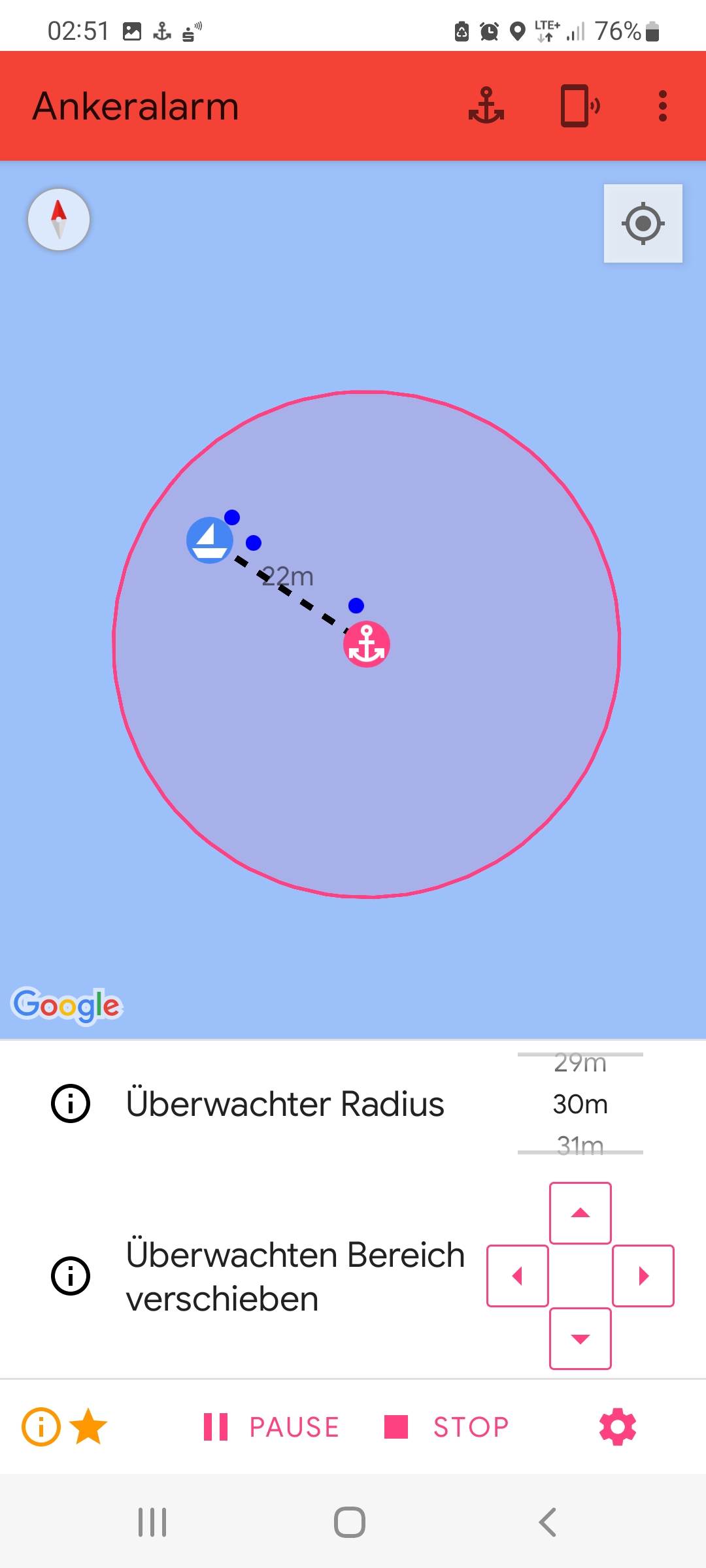Tap the compass to reset map orientation
This screenshot has width=706, height=1568.
pyautogui.click(x=59, y=220)
